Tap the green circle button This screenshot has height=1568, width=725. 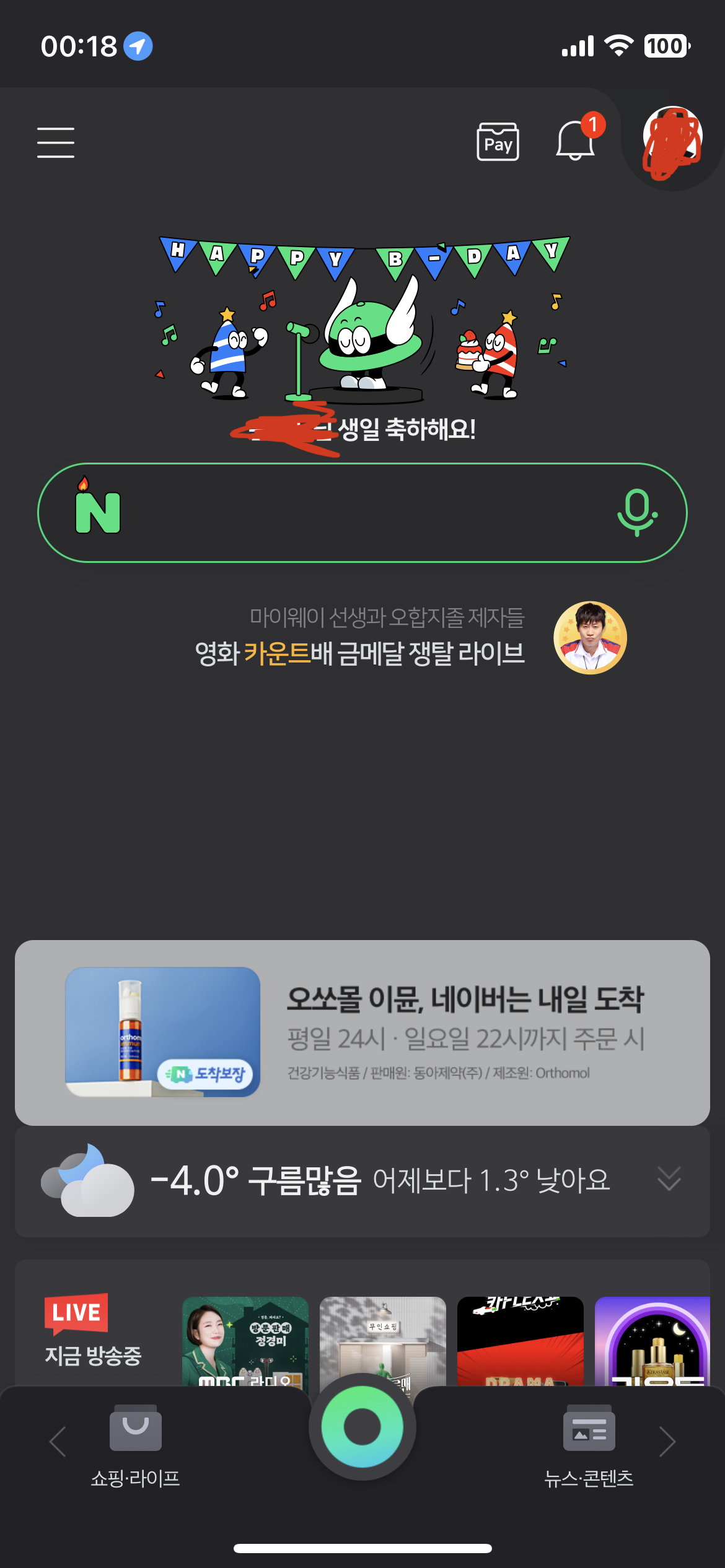click(362, 1427)
